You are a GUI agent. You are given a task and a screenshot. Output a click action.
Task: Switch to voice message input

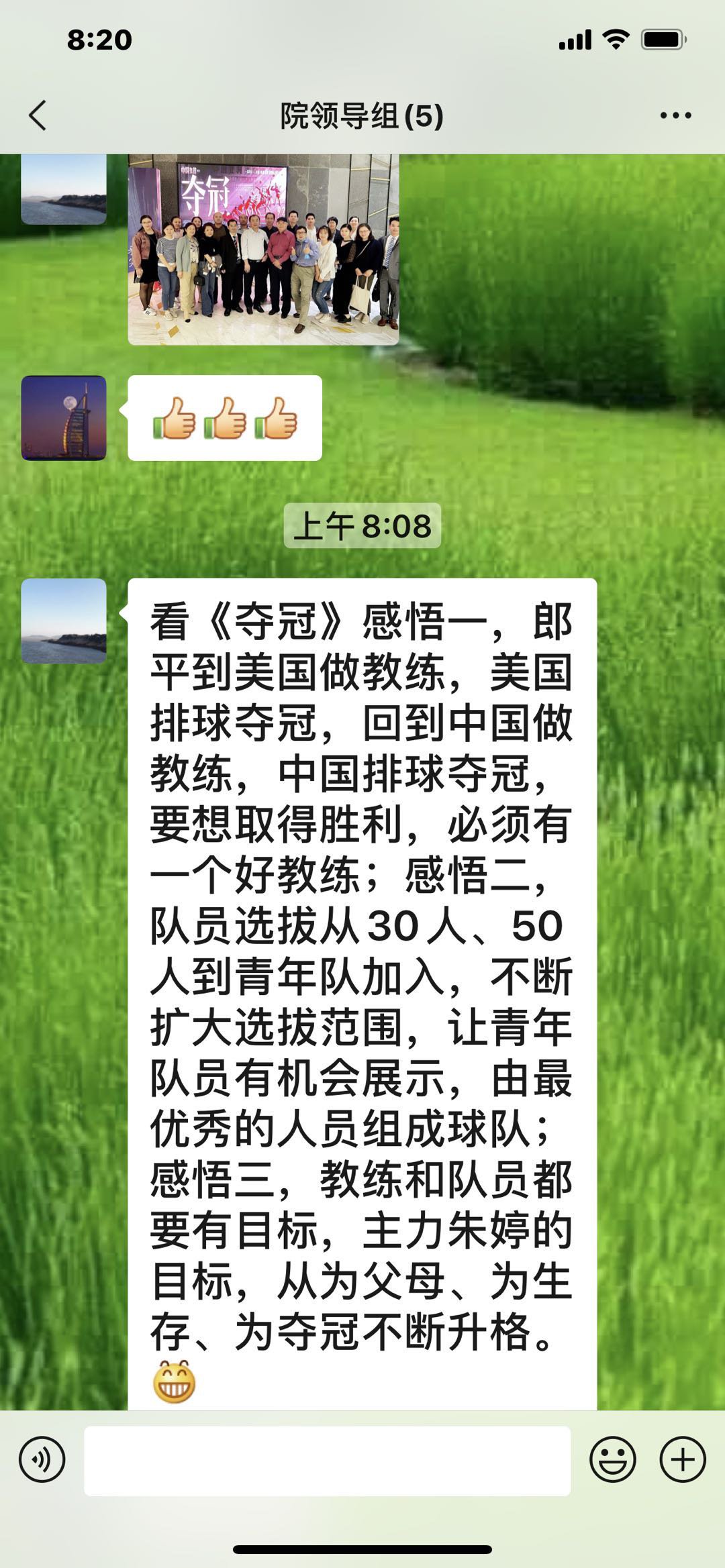click(x=42, y=1459)
